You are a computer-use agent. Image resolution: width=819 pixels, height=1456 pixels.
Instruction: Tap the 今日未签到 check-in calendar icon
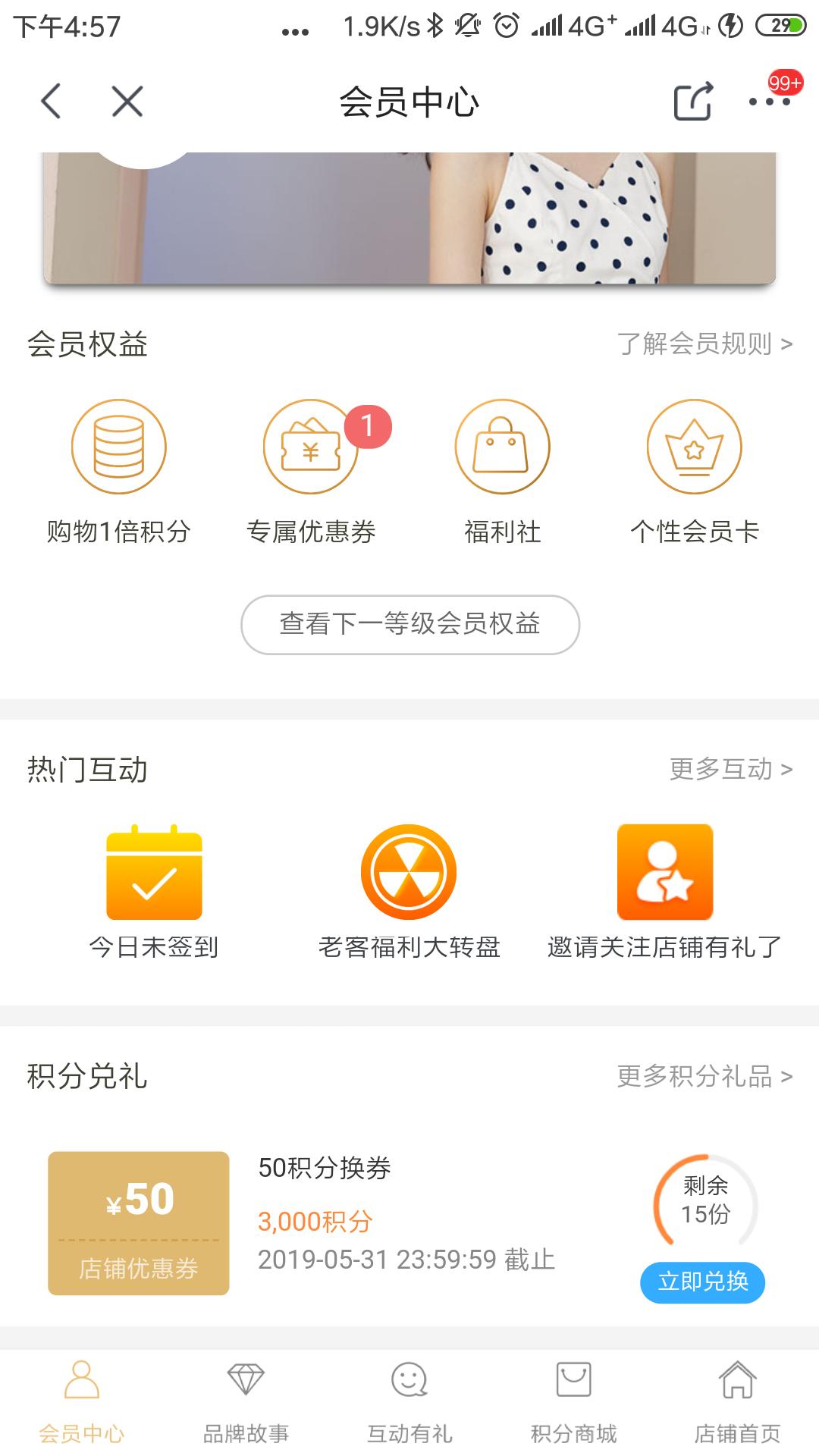[154, 872]
